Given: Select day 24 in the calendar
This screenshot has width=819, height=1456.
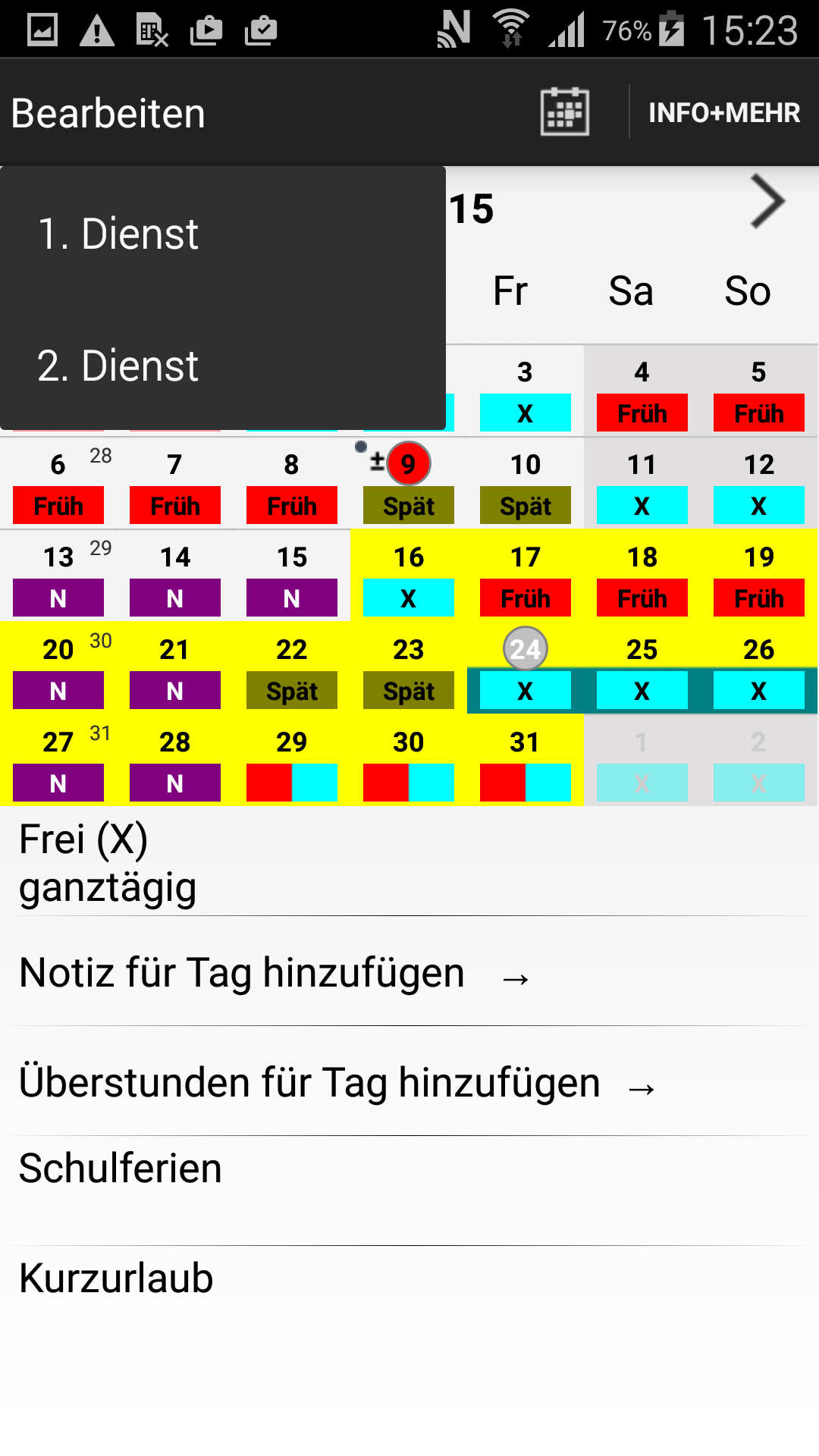Looking at the screenshot, I should [x=526, y=668].
